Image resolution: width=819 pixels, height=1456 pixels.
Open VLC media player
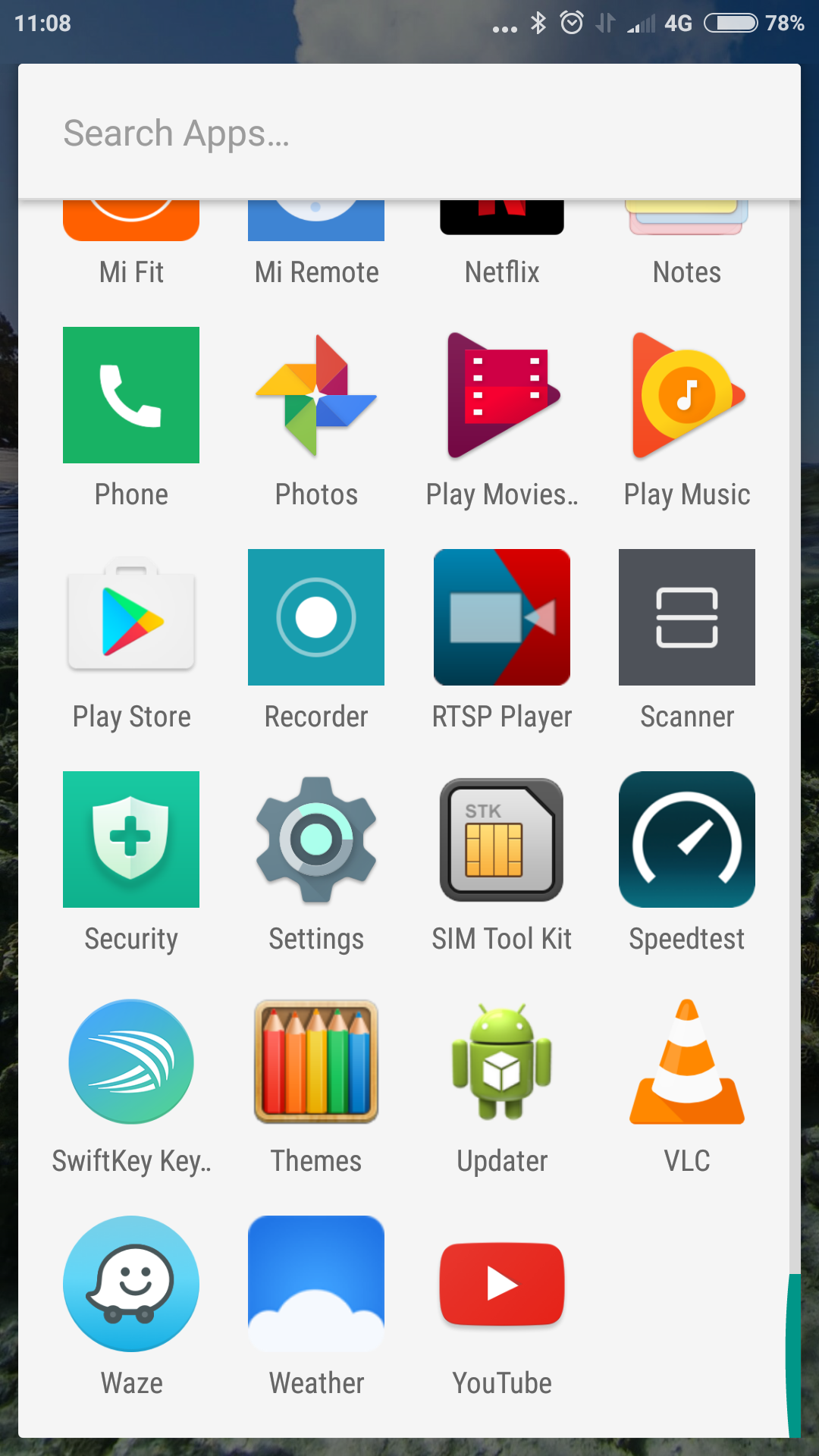[x=686, y=1062]
